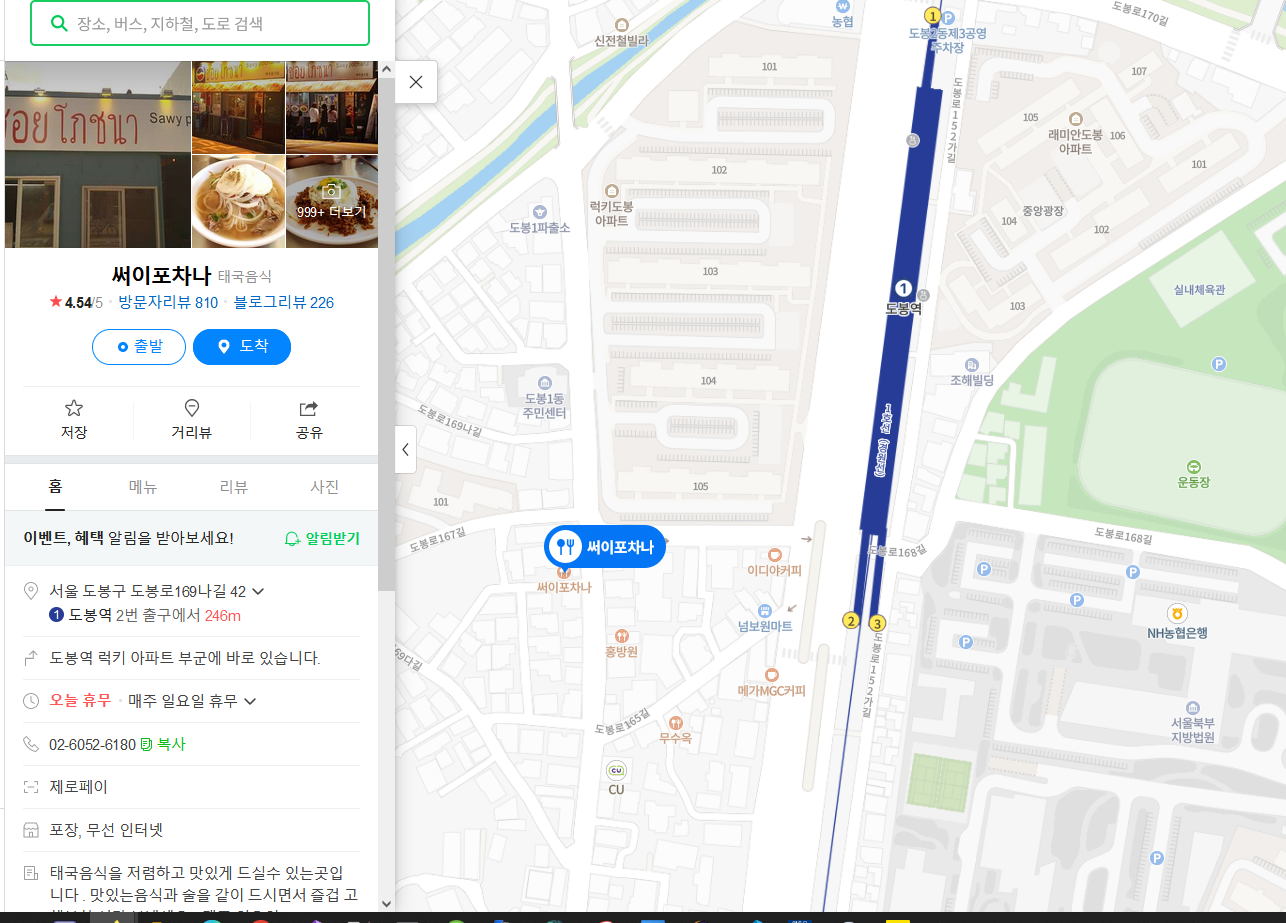Open 블로그리뷰 226 reviews

[284, 303]
